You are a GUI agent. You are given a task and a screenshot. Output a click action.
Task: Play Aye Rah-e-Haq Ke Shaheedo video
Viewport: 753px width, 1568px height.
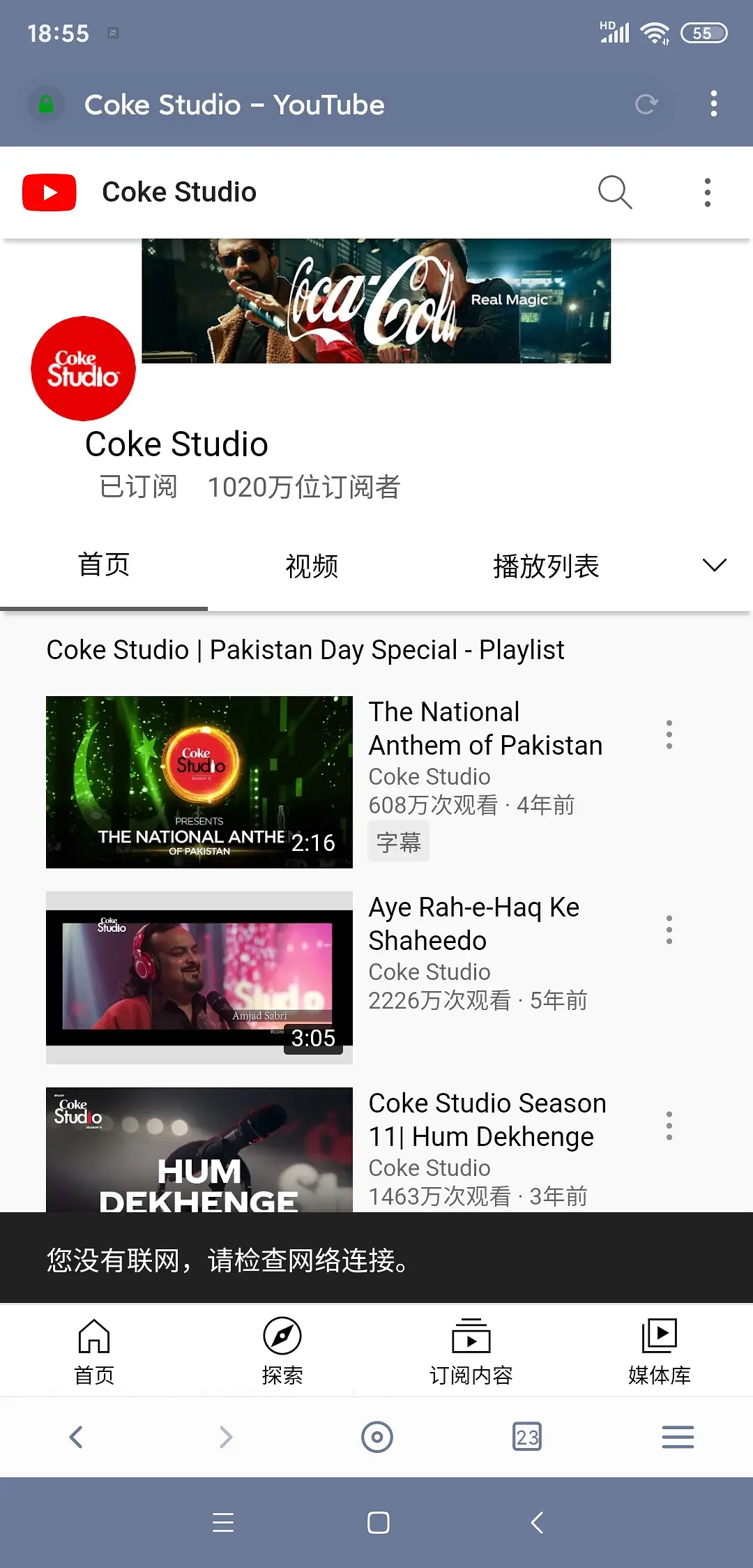(x=199, y=977)
